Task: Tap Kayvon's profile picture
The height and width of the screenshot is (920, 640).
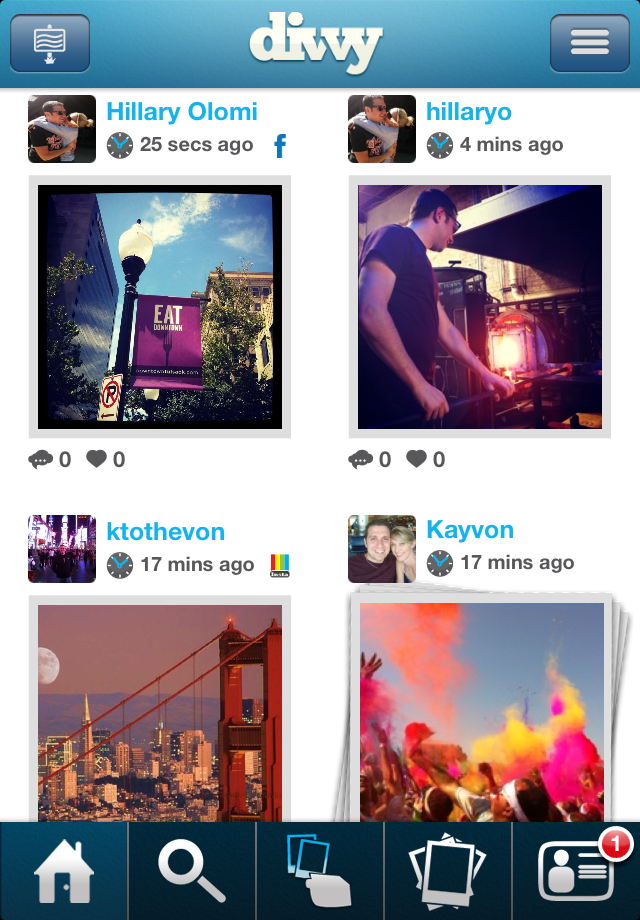Action: [x=382, y=549]
